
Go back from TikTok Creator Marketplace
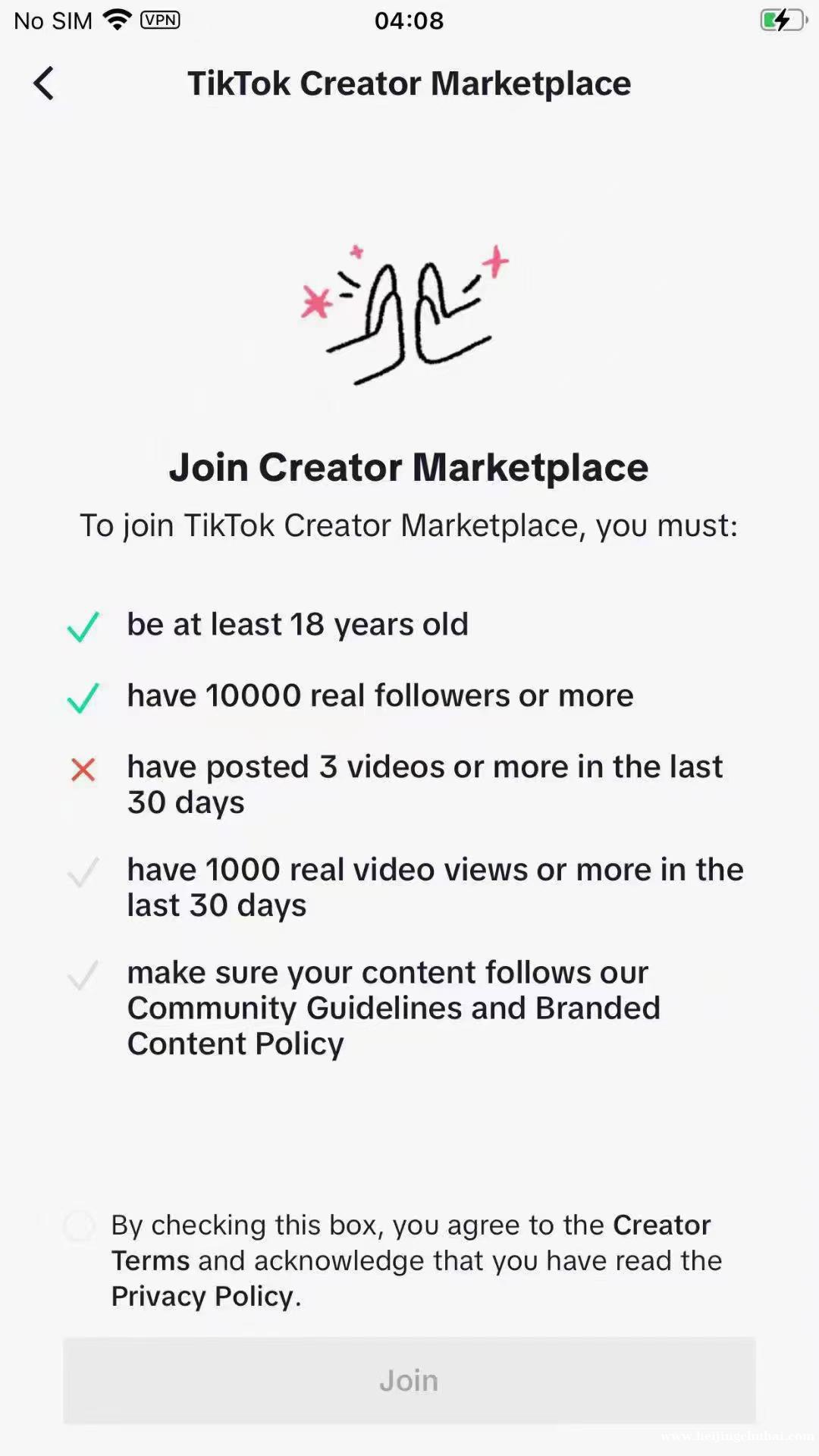click(x=44, y=83)
